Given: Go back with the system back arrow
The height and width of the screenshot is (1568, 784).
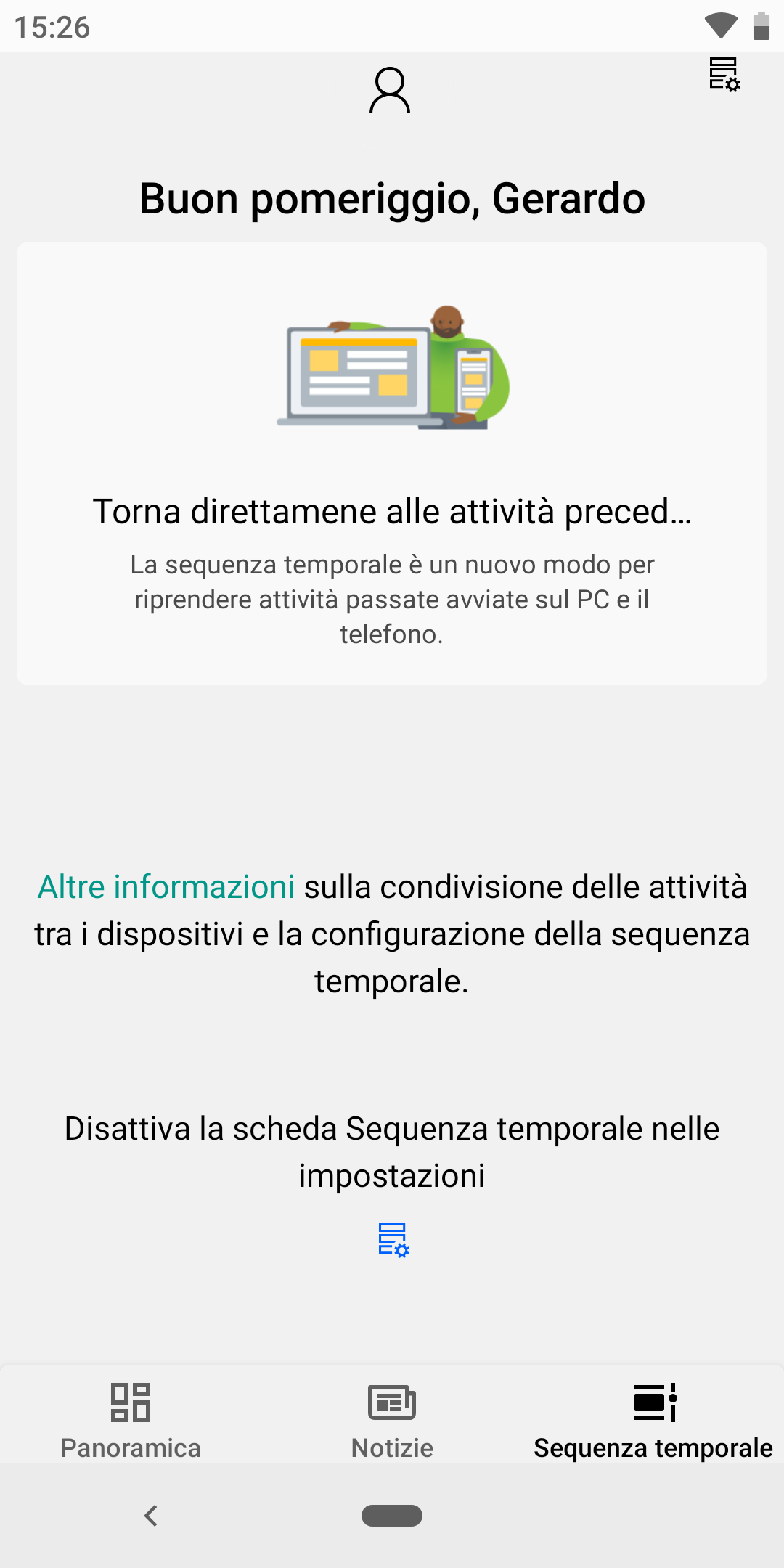Looking at the screenshot, I should click(151, 1516).
